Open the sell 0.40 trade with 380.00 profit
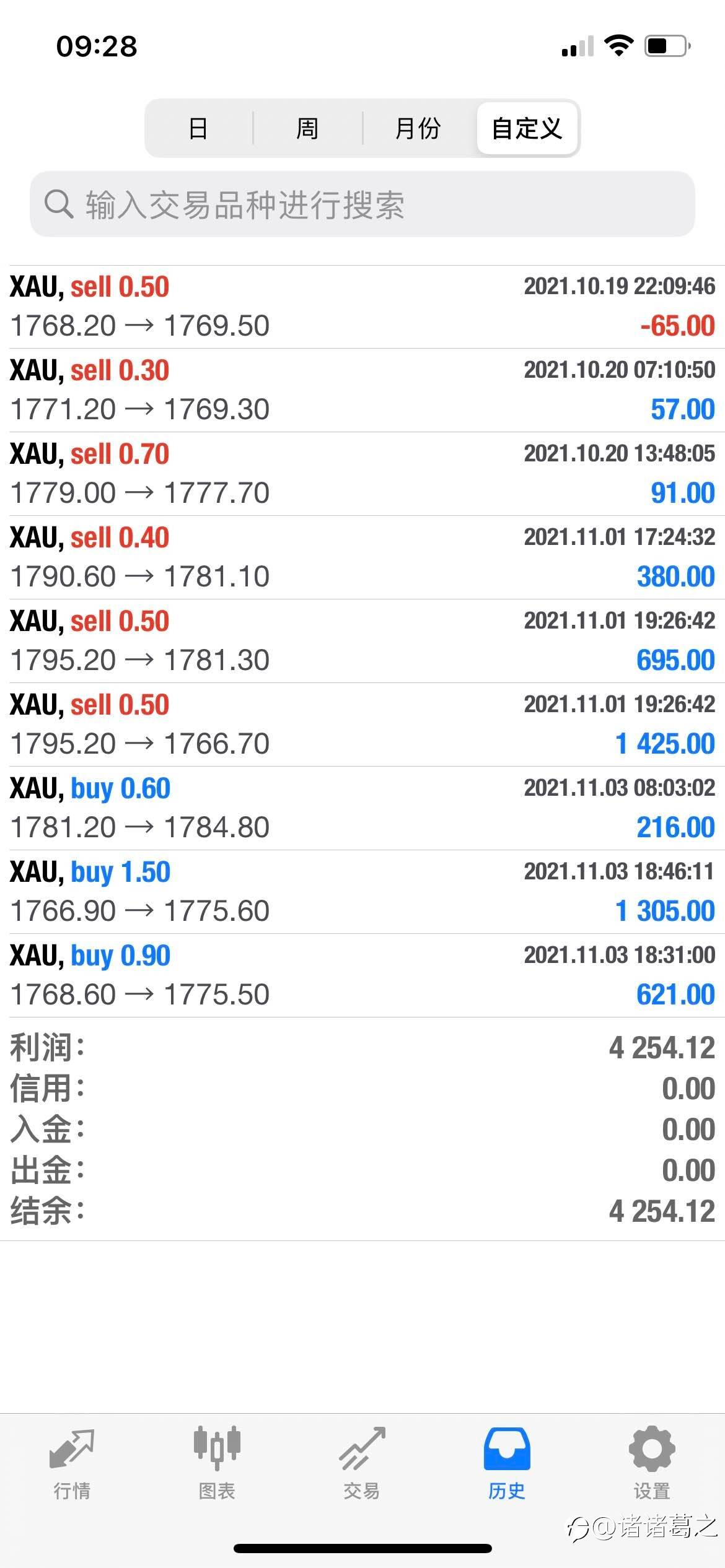Viewport: 725px width, 1568px height. click(362, 557)
